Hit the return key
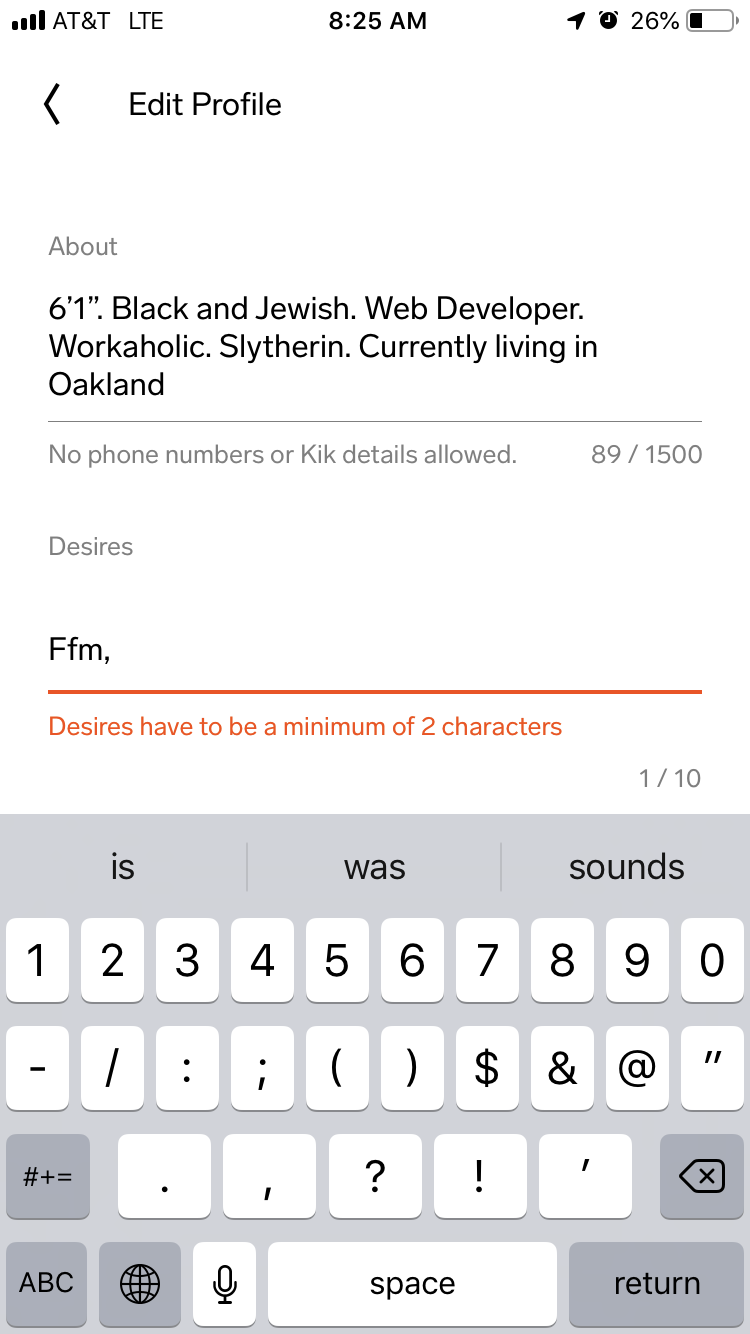This screenshot has height=1334, width=750. coord(657,1283)
